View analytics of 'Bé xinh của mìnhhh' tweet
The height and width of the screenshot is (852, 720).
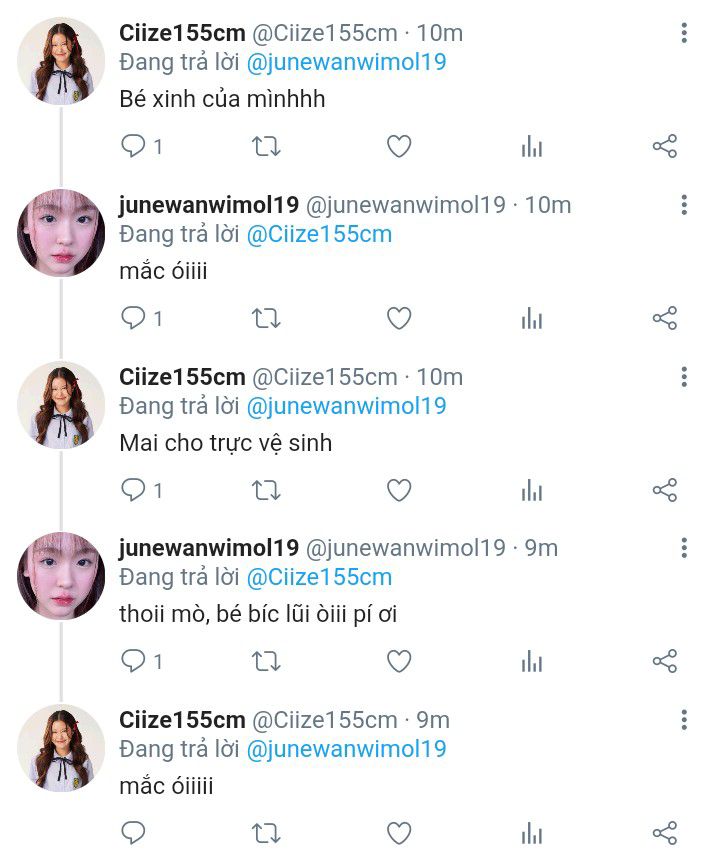point(532,146)
